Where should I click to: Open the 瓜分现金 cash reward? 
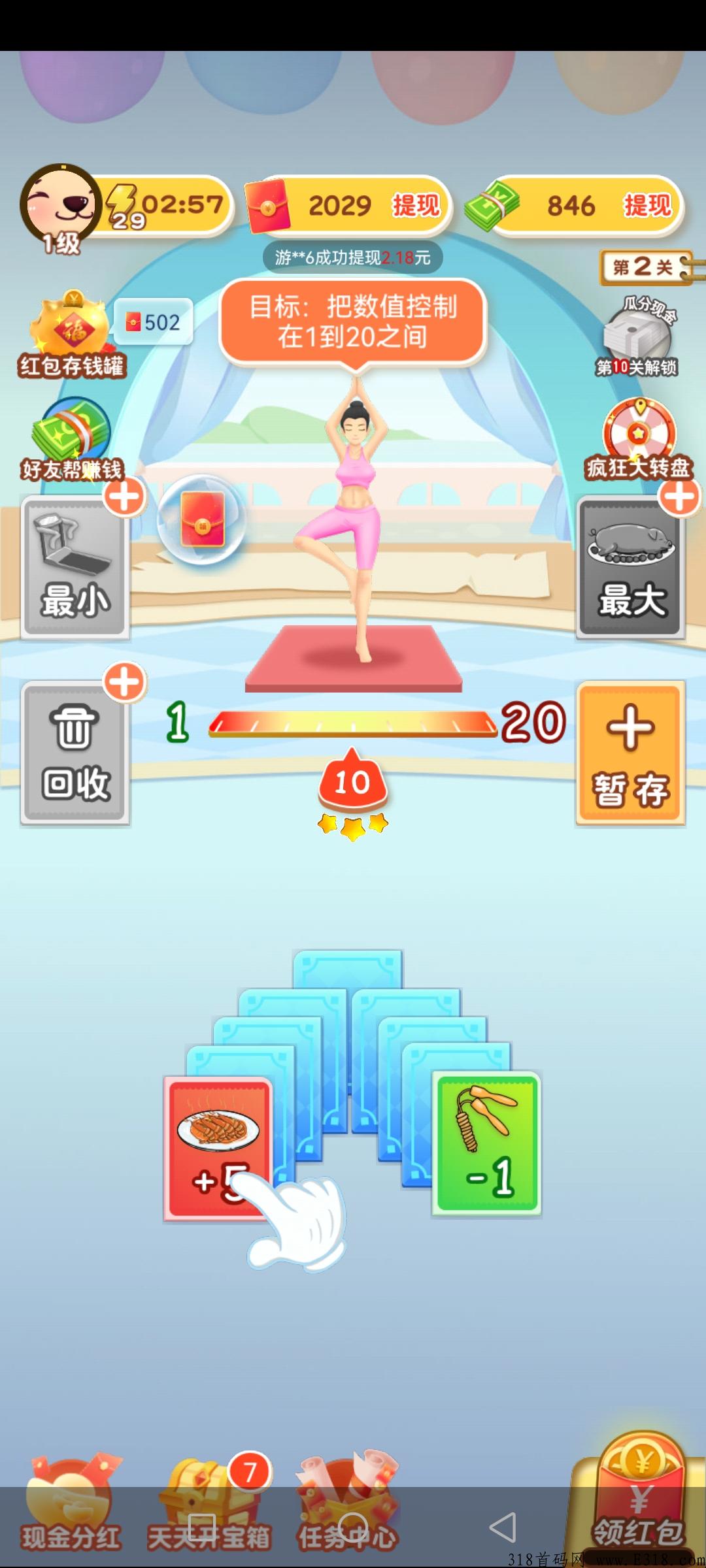point(637,335)
